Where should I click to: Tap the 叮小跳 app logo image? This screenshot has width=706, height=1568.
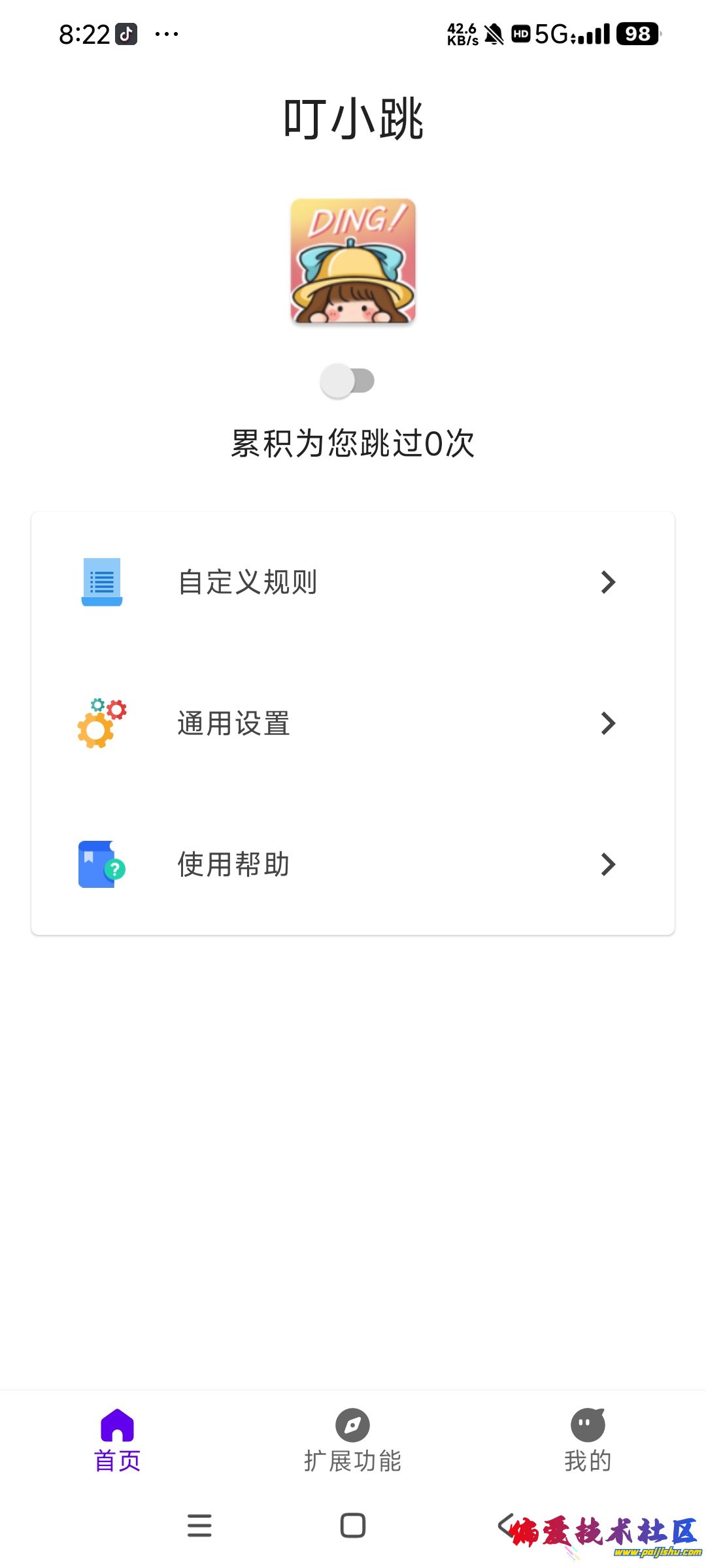click(352, 261)
